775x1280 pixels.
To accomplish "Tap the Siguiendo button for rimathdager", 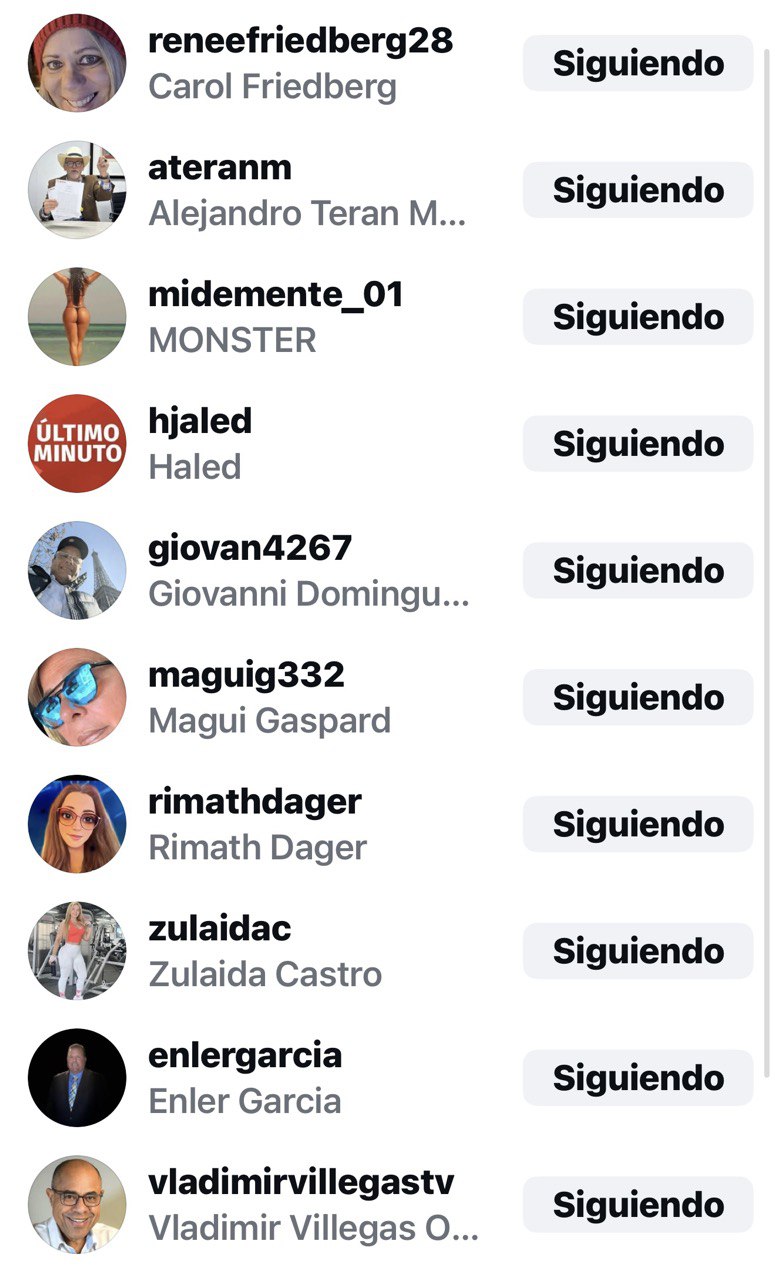I will pos(638,825).
